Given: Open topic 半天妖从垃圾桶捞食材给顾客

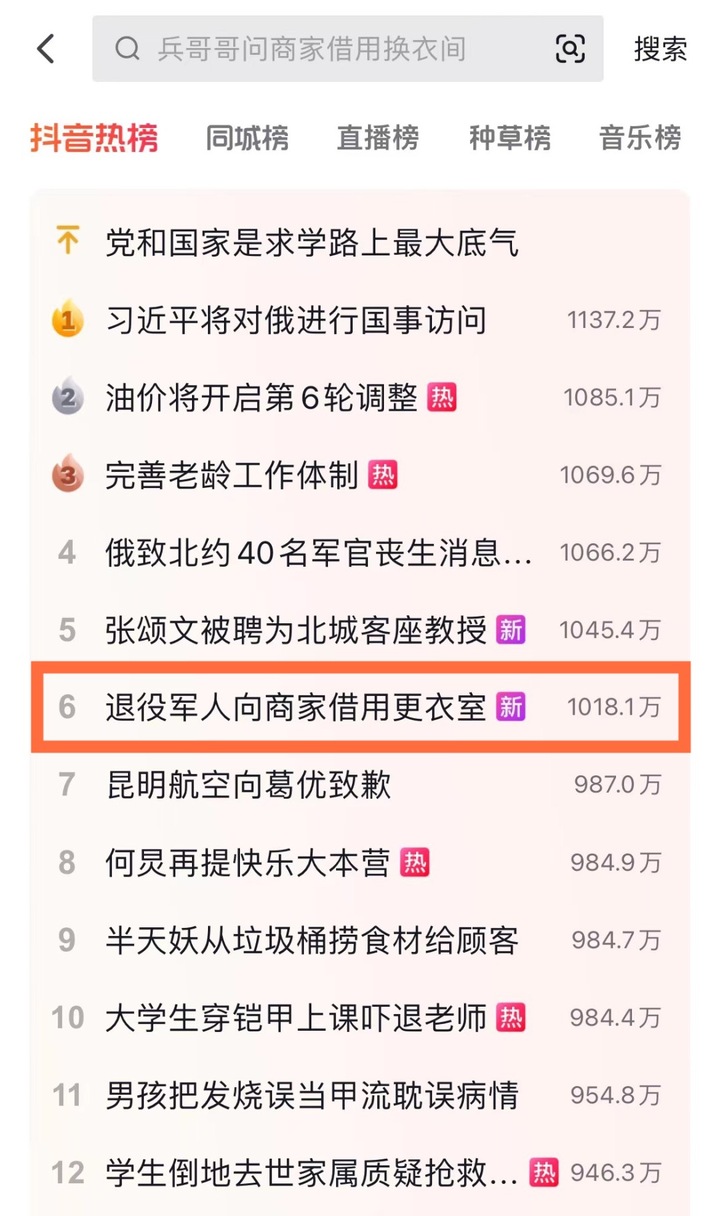Looking at the screenshot, I should (x=312, y=940).
